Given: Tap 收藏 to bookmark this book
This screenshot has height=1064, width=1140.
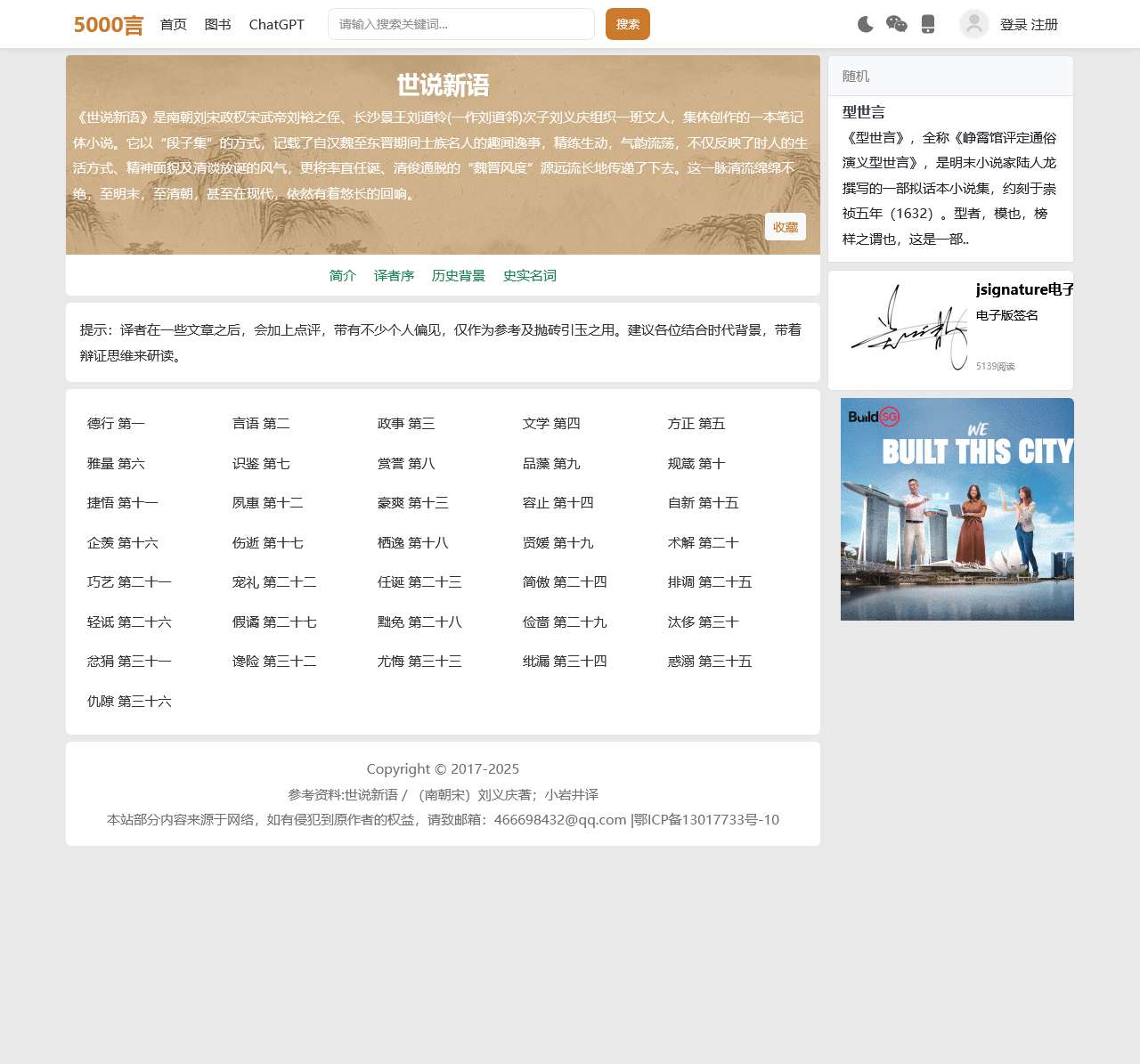Looking at the screenshot, I should pyautogui.click(x=786, y=227).
